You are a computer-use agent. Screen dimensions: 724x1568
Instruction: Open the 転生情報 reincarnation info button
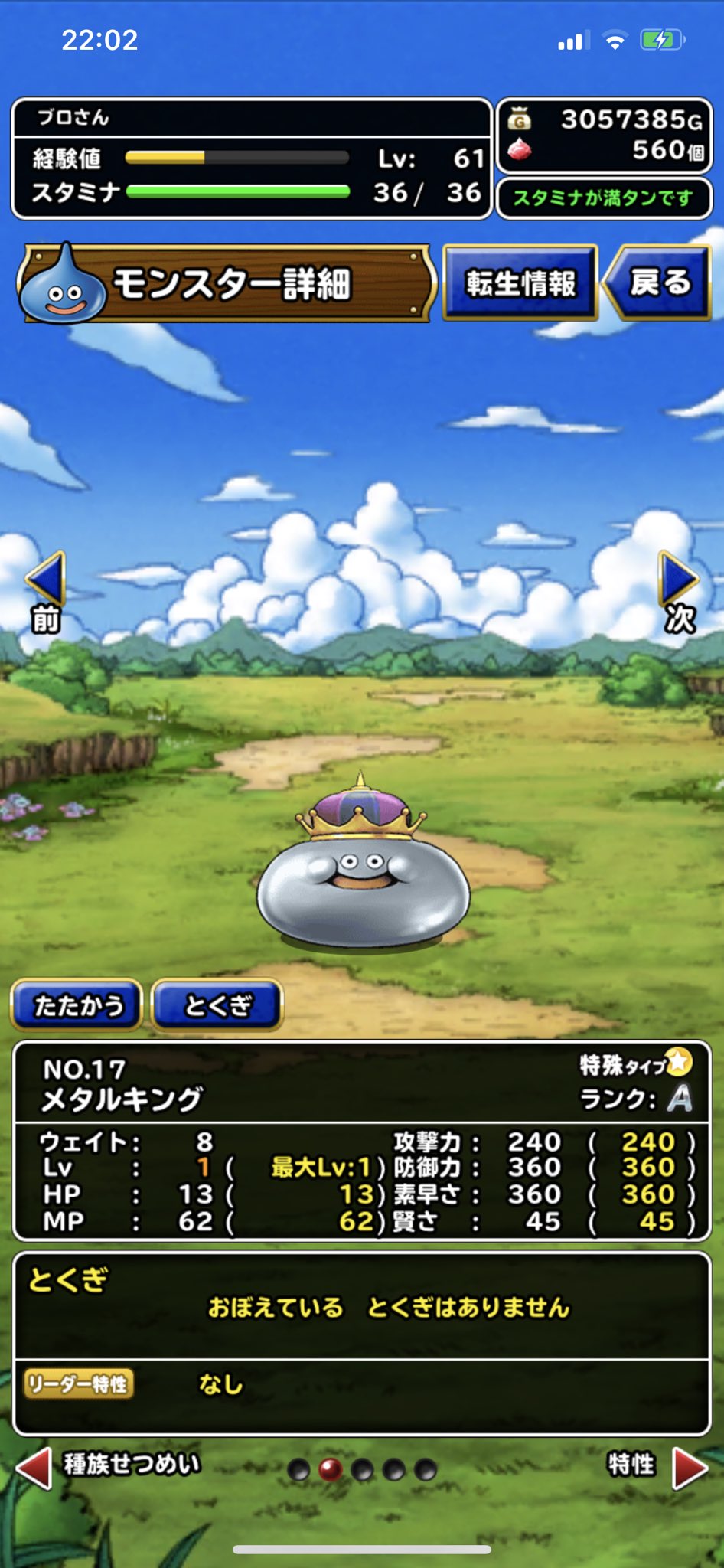click(520, 283)
